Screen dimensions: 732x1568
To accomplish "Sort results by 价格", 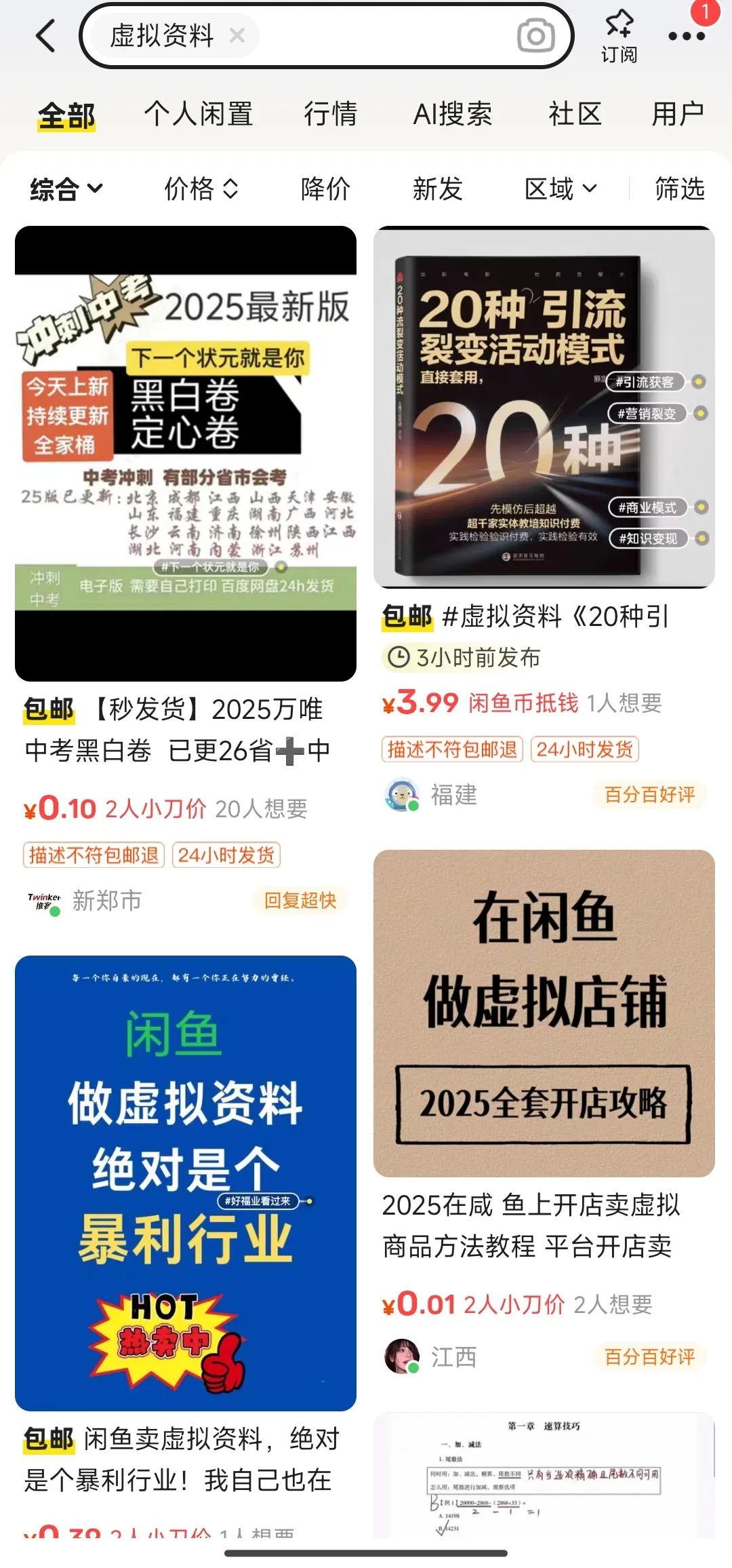I will click(x=201, y=189).
